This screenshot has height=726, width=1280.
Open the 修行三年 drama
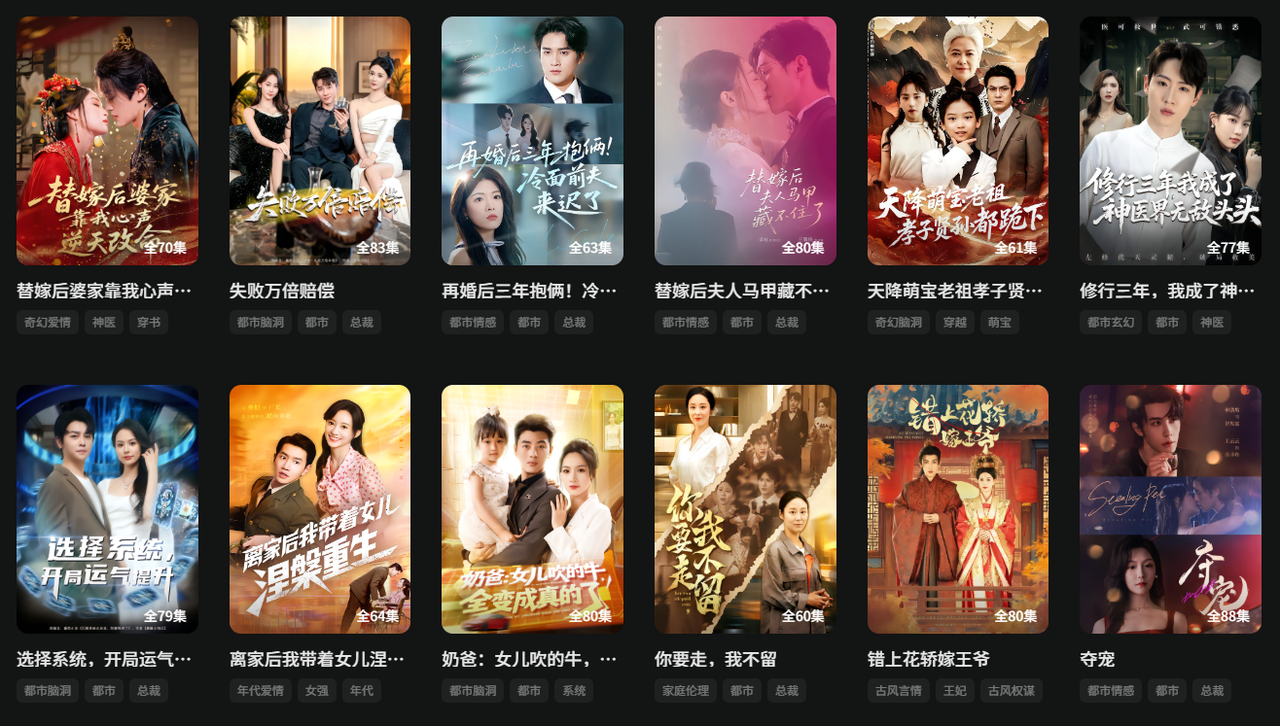(1170, 140)
